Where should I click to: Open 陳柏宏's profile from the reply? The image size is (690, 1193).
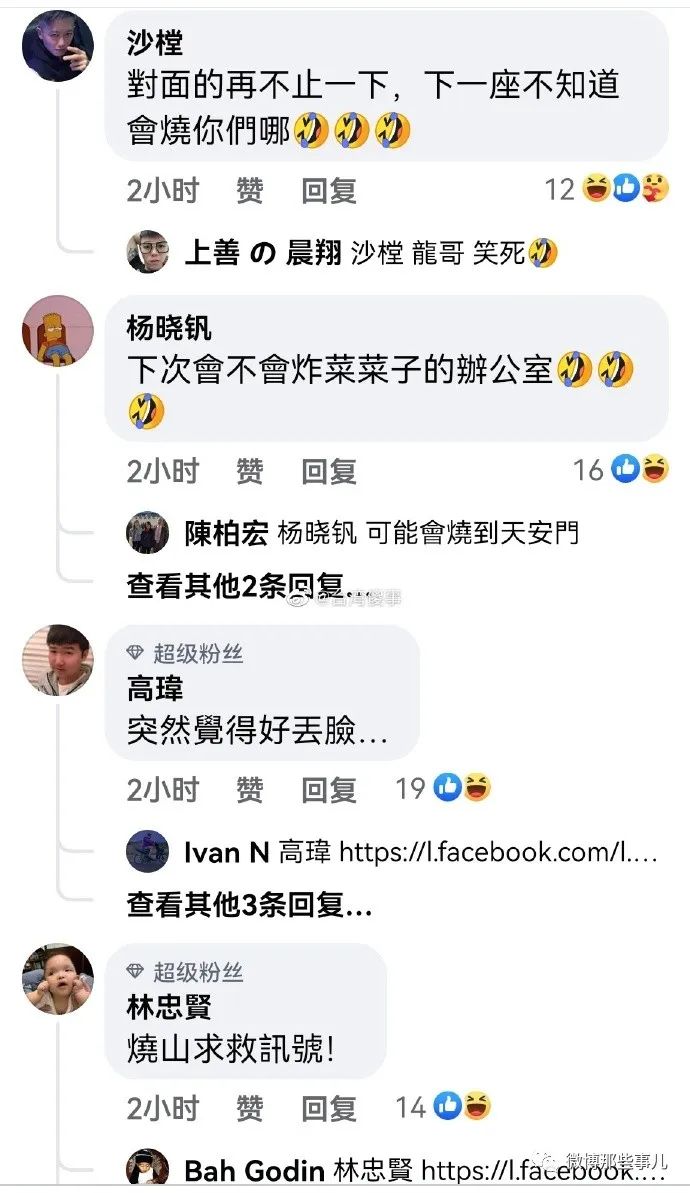(x=226, y=534)
